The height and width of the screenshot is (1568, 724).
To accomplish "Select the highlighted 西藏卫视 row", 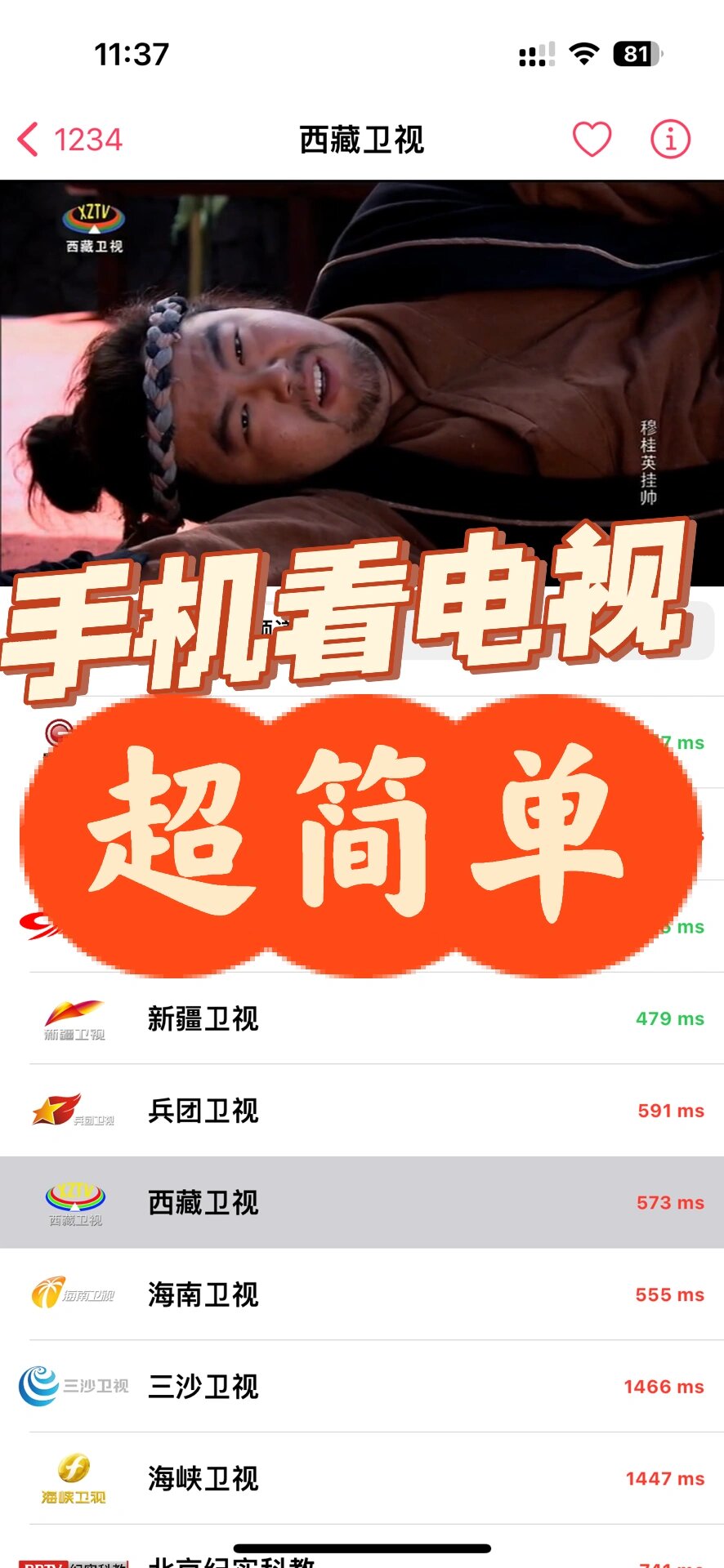I will 362,1202.
